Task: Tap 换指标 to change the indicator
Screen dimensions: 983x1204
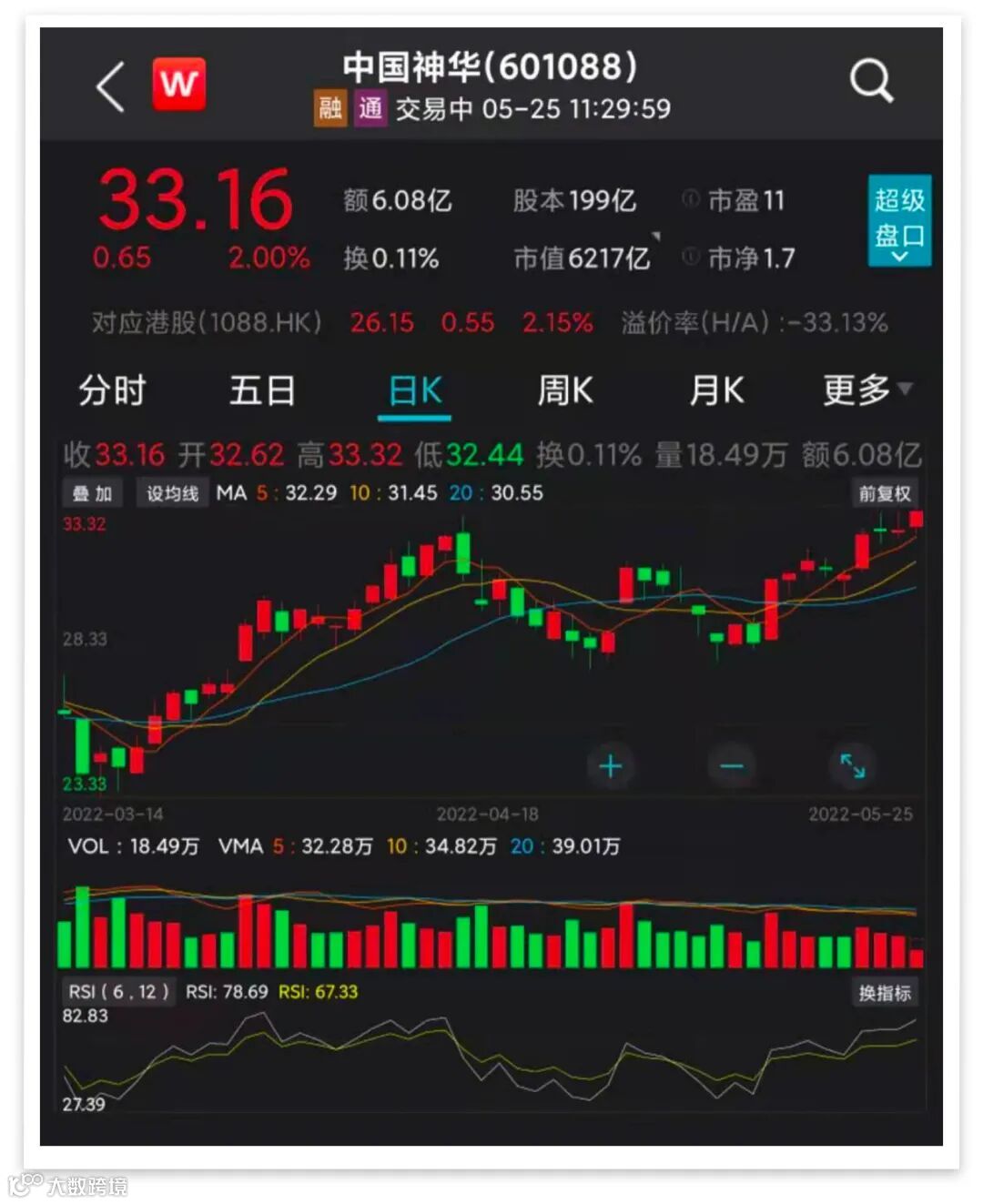Action: (885, 993)
